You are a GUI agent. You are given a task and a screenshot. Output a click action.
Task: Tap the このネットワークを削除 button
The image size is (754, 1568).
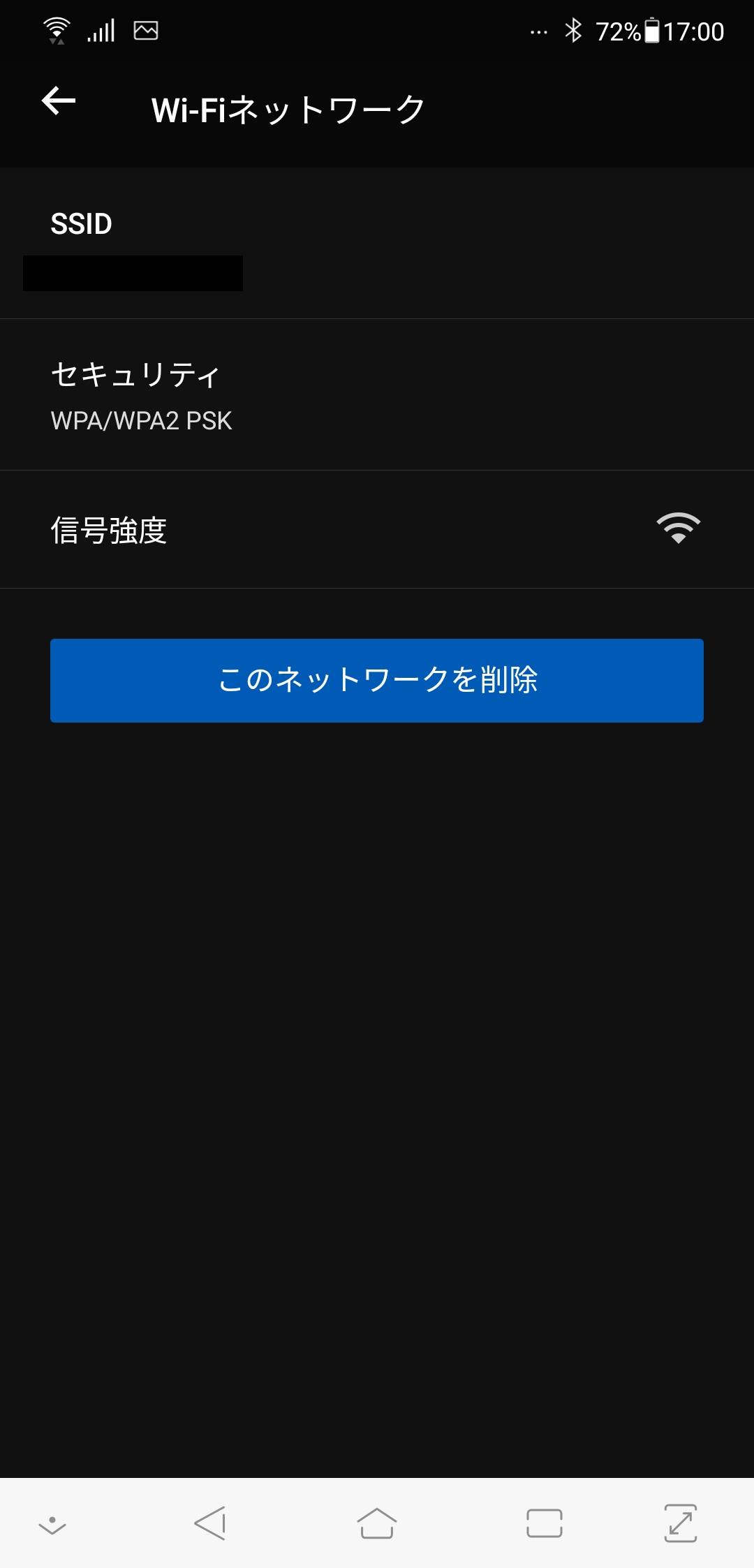click(x=377, y=680)
